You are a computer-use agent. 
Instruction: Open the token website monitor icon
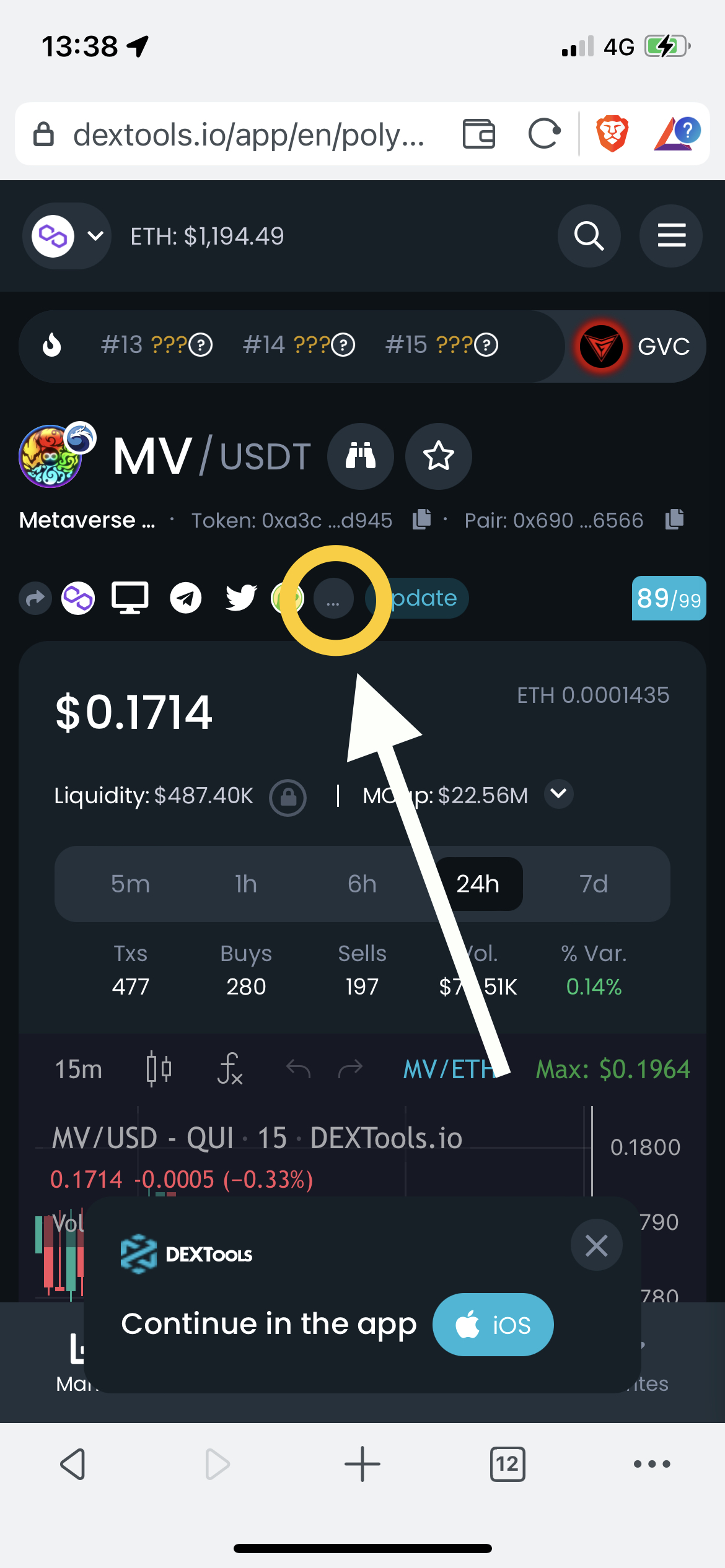[x=130, y=598]
